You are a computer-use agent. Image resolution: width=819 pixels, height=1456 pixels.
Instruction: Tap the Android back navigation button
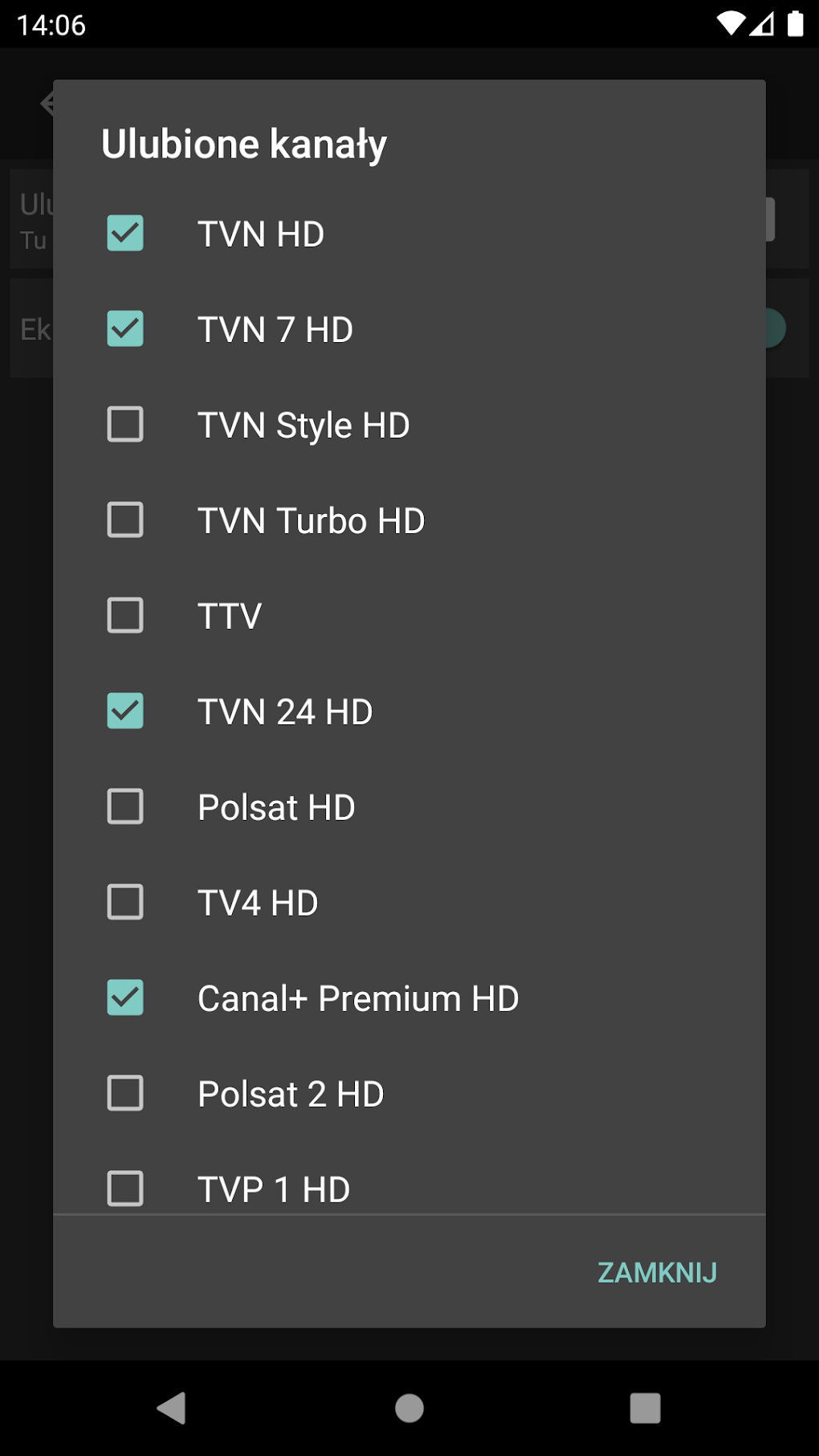[x=172, y=1409]
